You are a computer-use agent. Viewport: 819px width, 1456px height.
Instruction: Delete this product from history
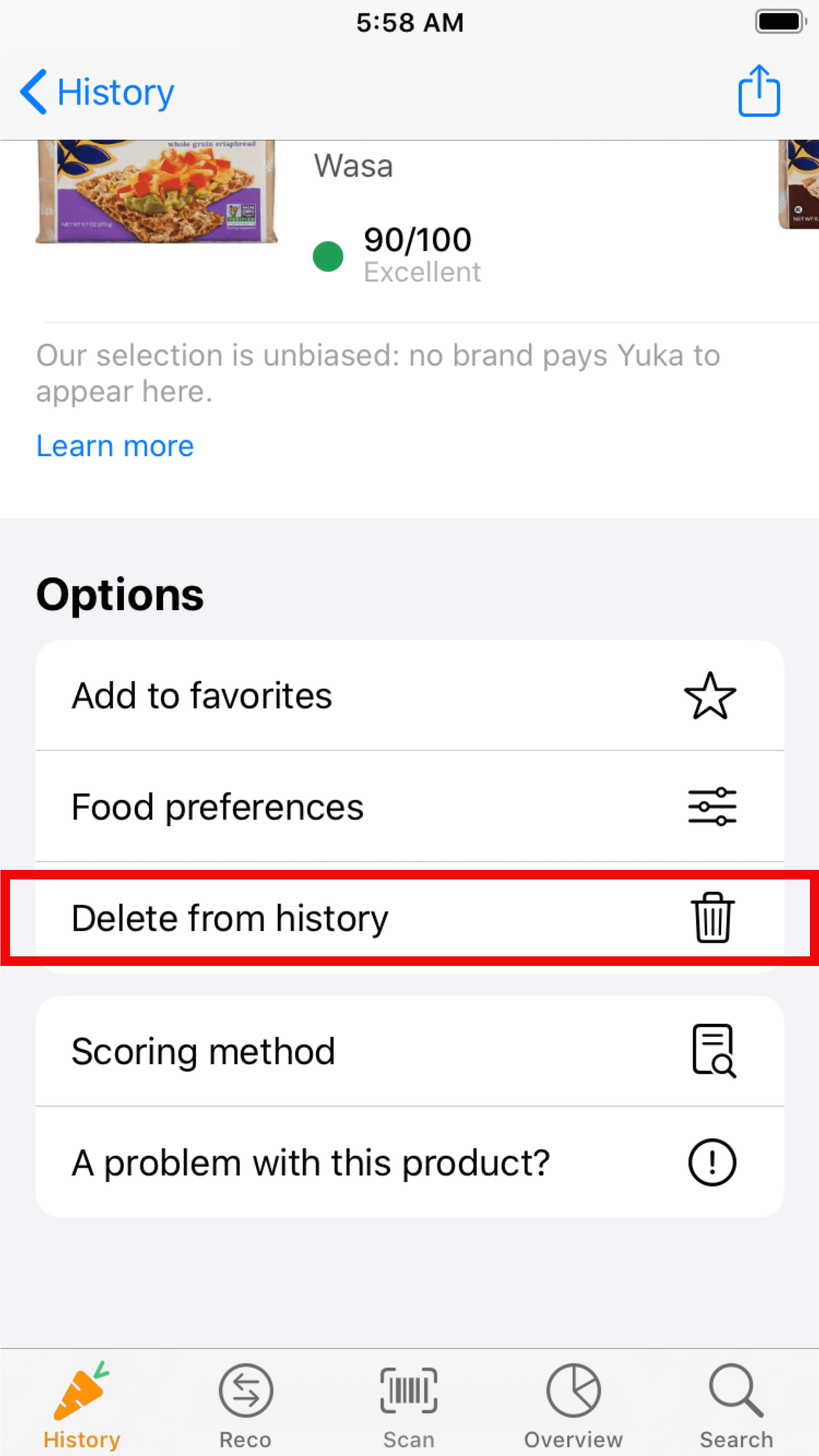coord(409,918)
